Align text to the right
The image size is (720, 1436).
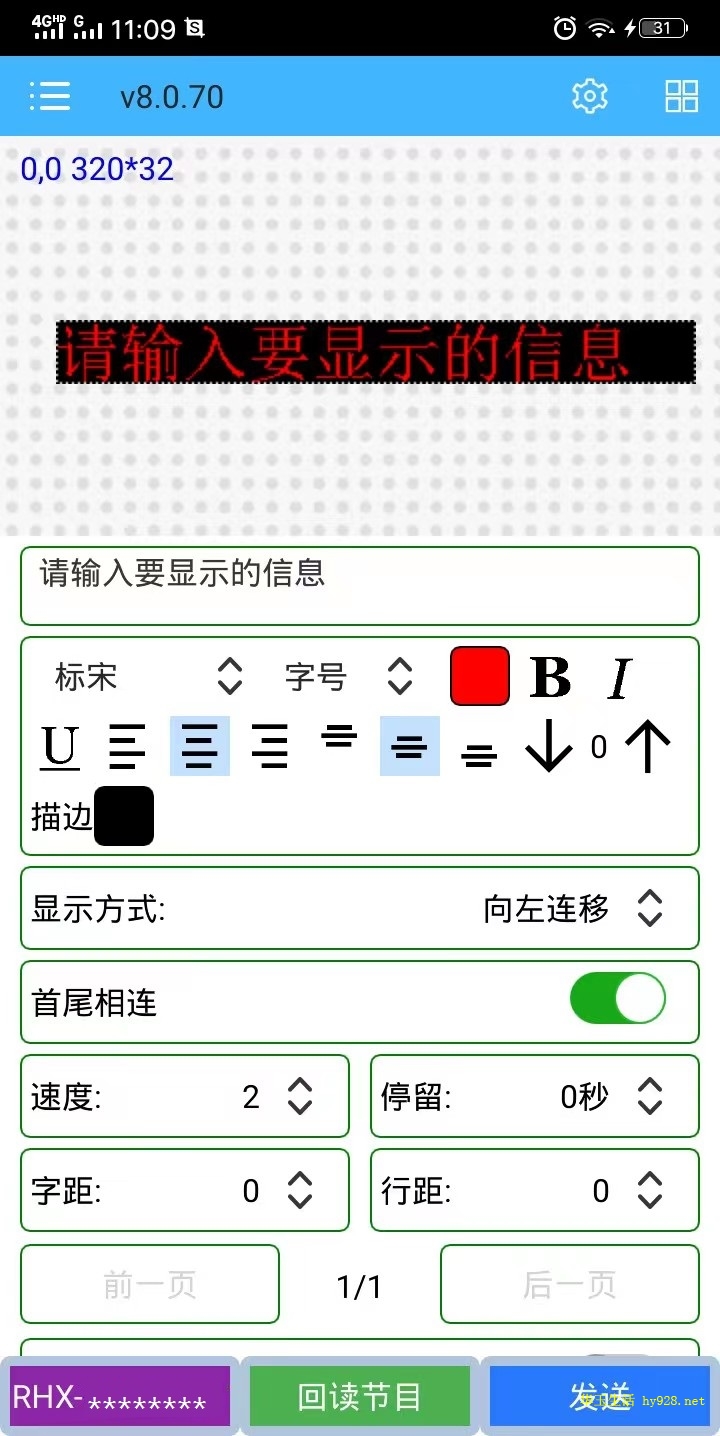[270, 747]
